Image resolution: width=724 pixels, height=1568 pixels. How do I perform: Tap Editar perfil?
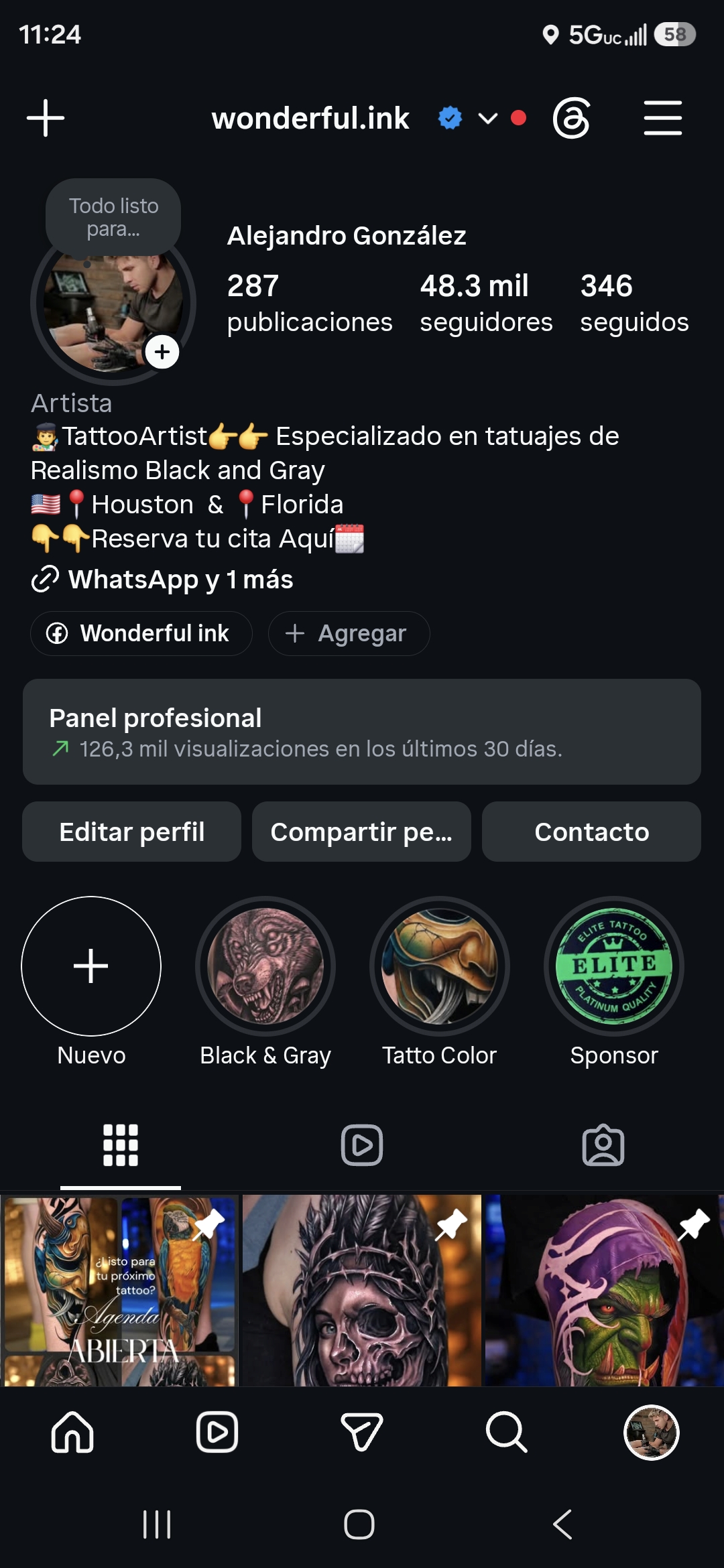(131, 832)
